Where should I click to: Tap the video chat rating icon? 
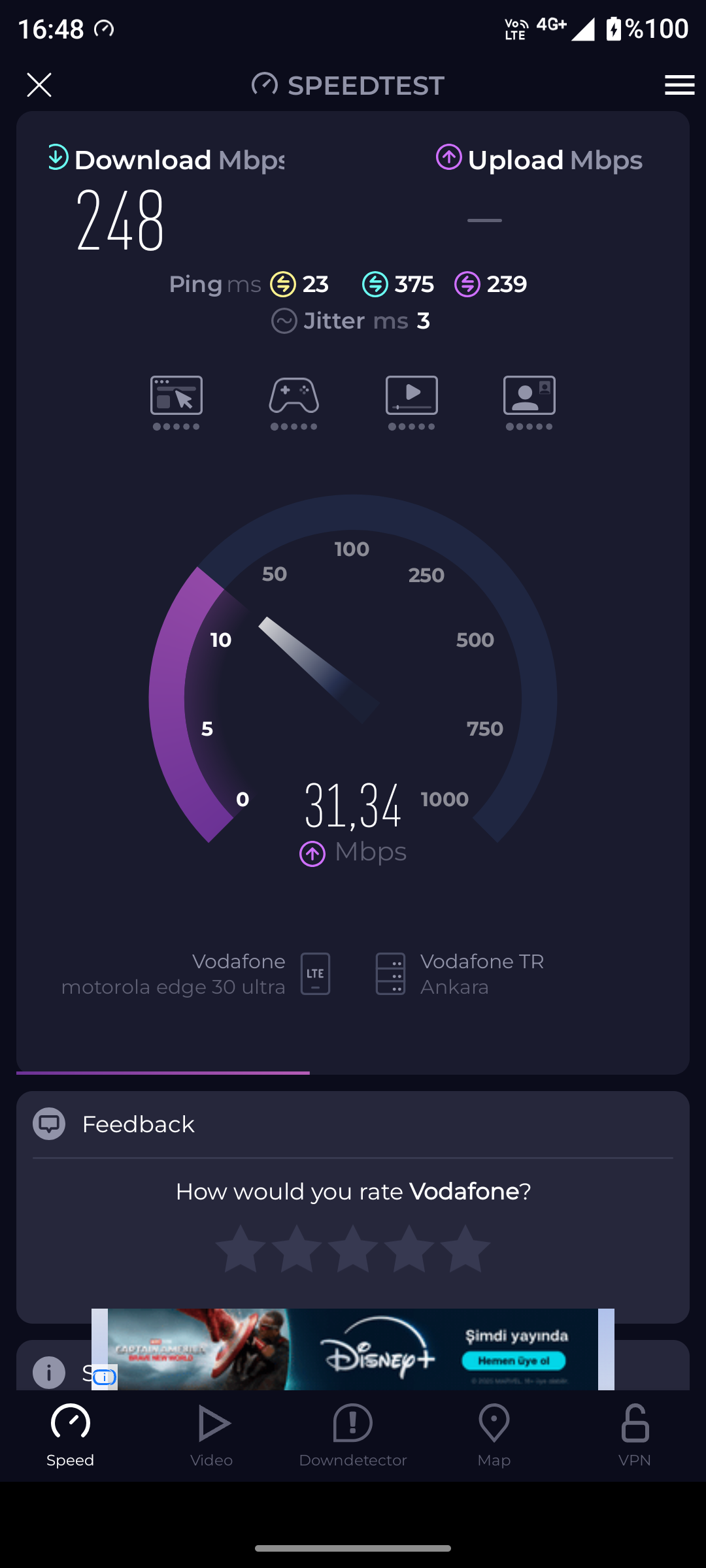click(529, 396)
